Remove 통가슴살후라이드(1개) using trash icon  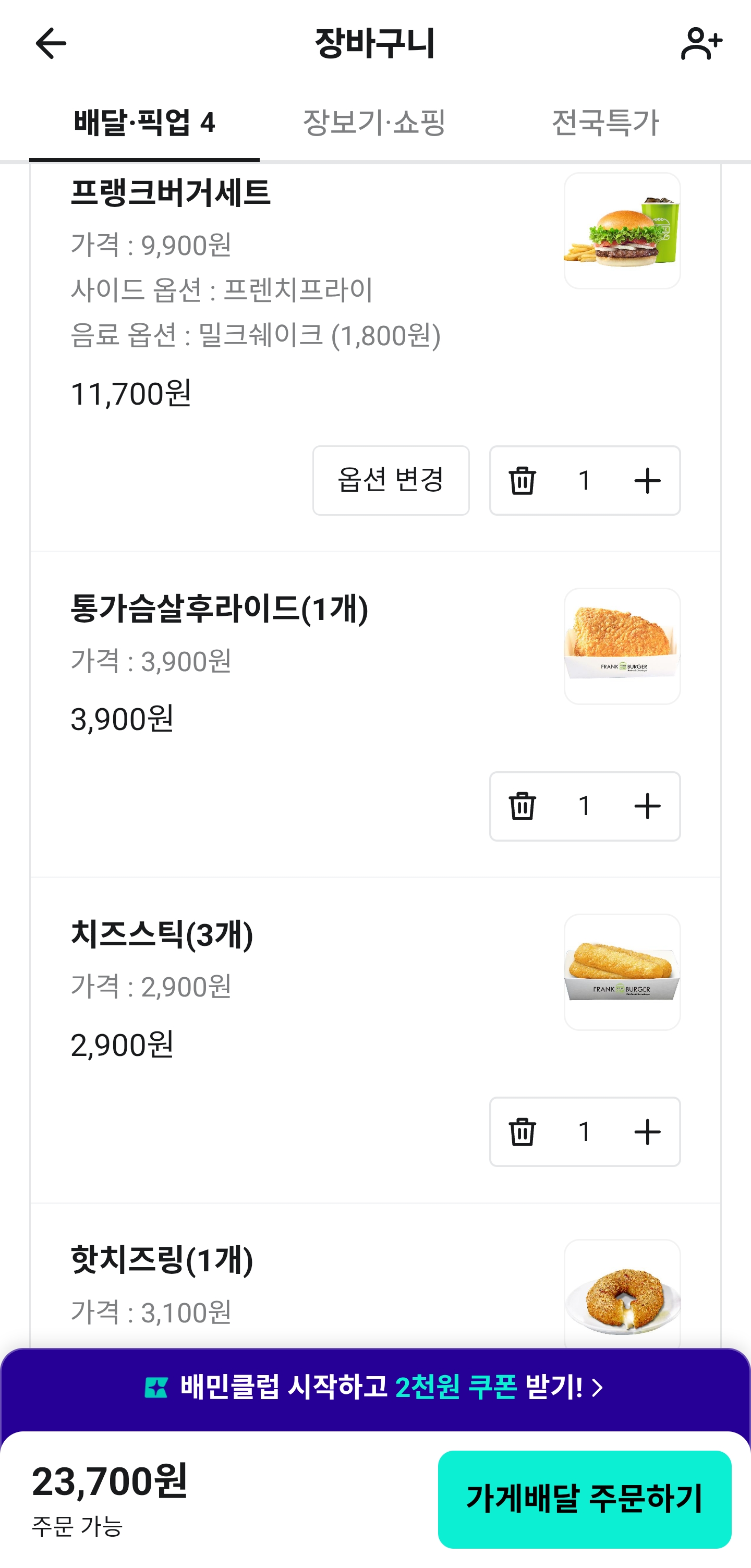[x=522, y=806]
